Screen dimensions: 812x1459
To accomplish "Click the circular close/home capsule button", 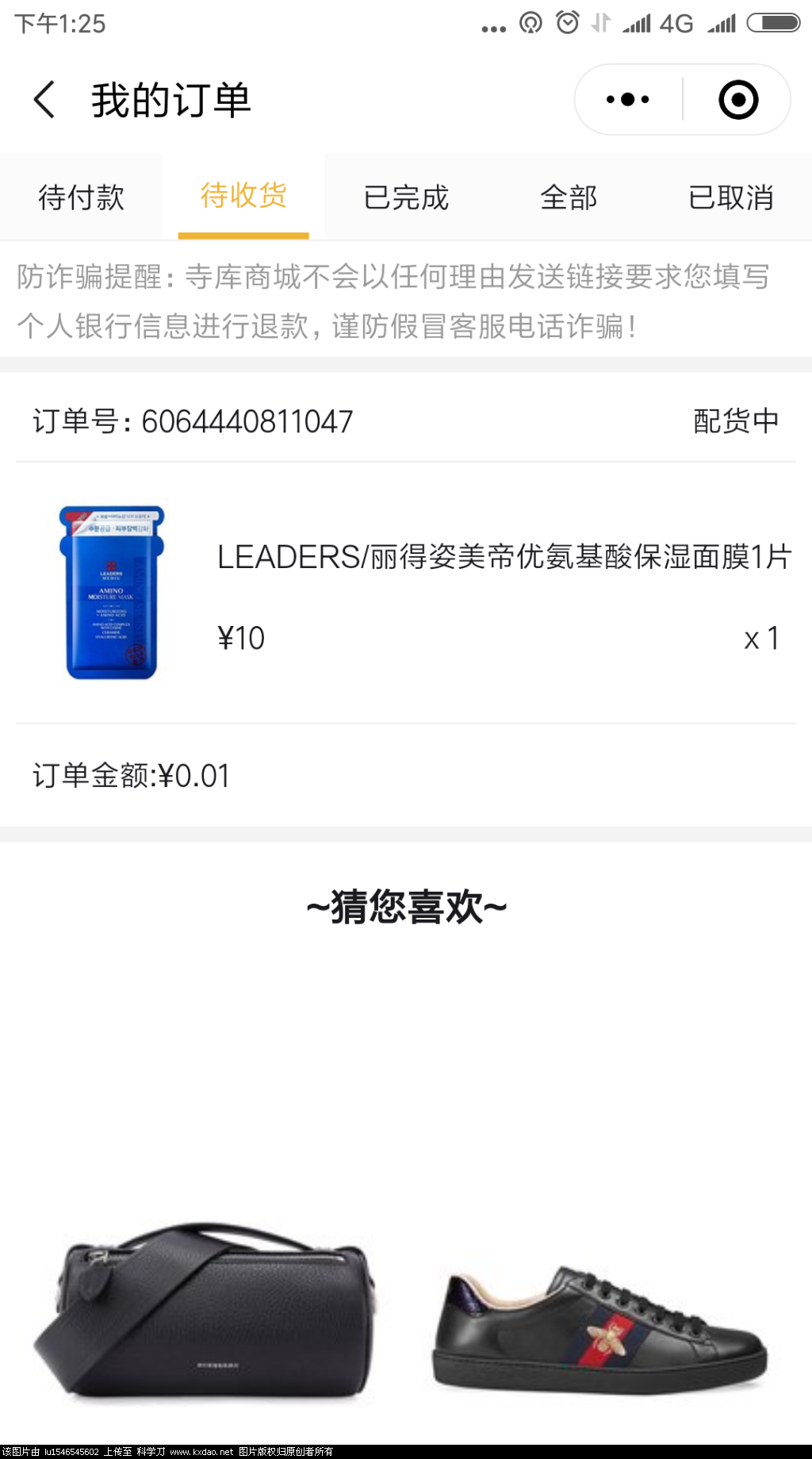I will point(737,98).
